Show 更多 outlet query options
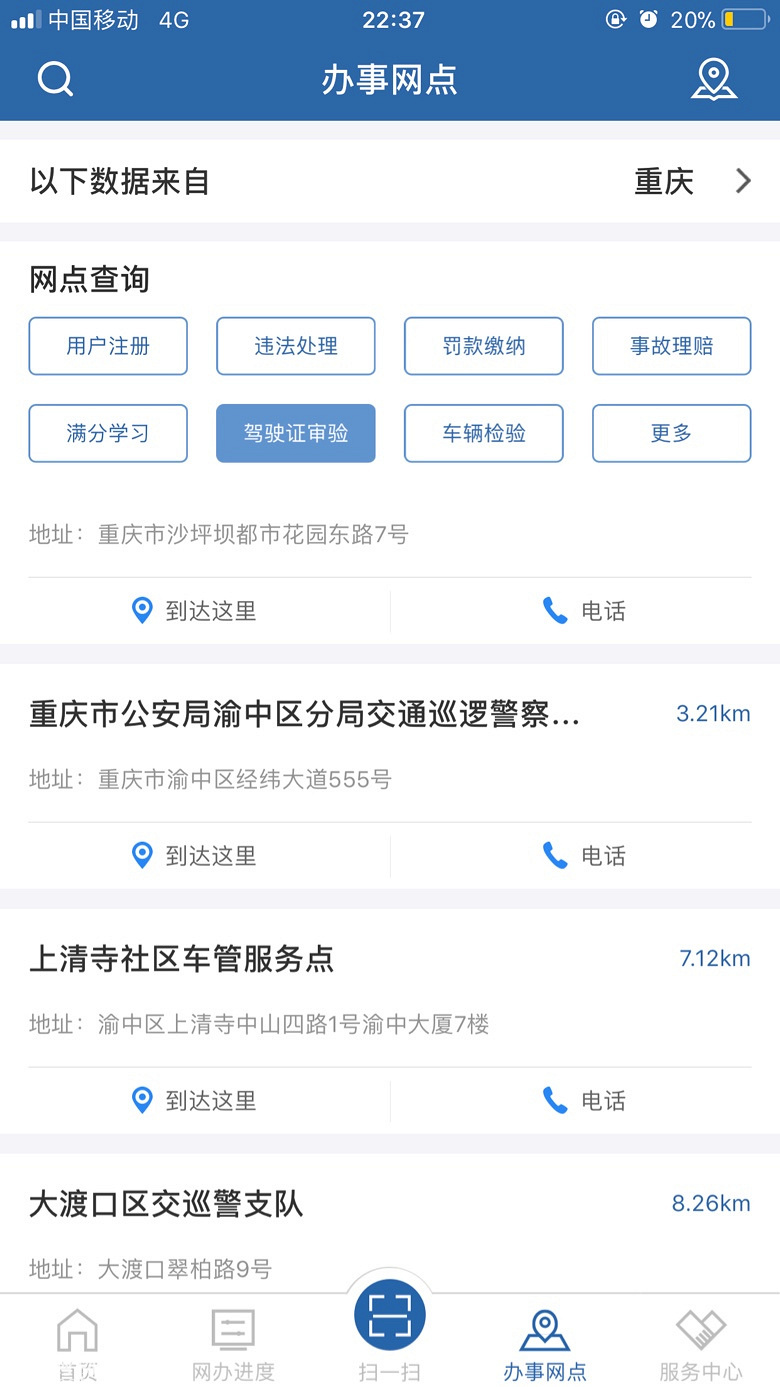780x1387 pixels. (671, 433)
